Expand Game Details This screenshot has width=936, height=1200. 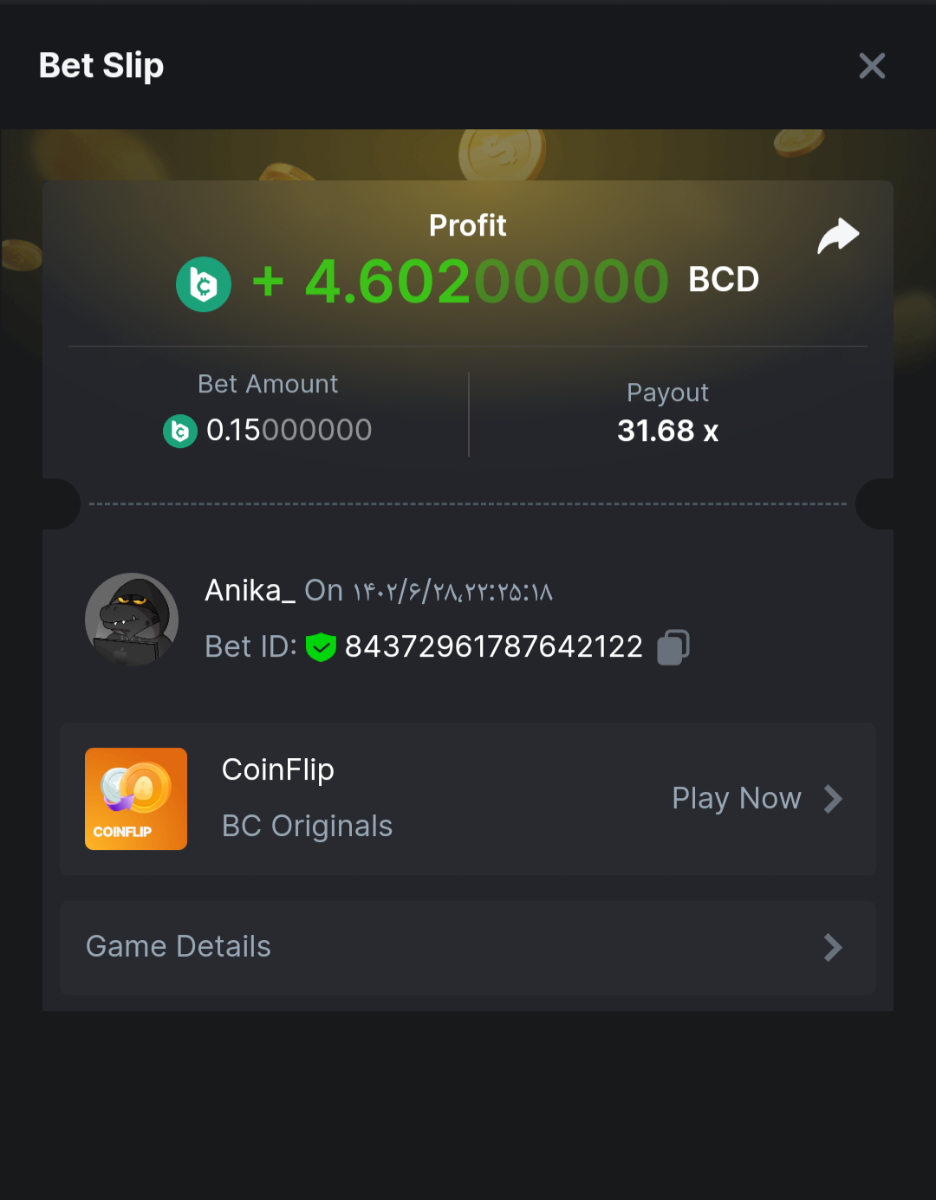[x=467, y=947]
